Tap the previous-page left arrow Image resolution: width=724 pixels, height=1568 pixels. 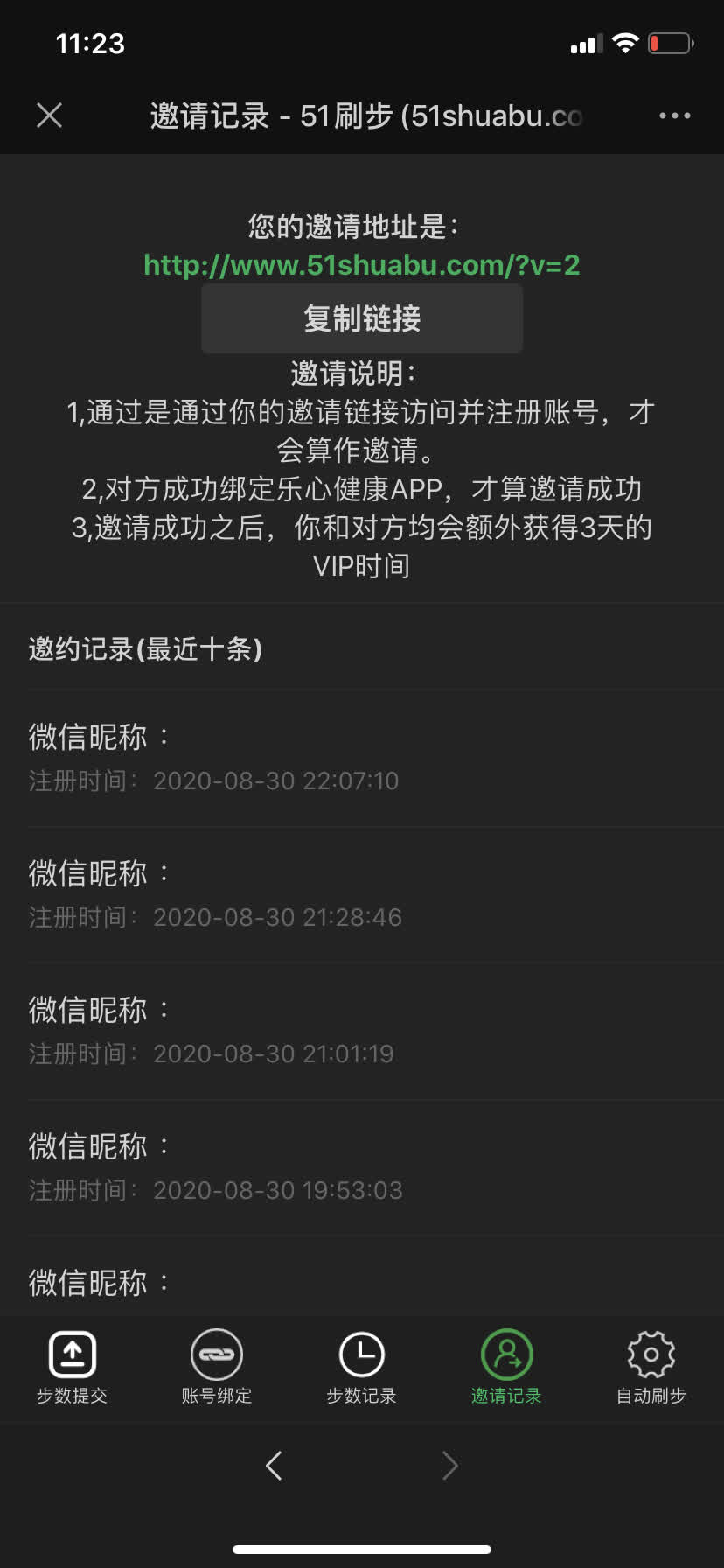274,1465
